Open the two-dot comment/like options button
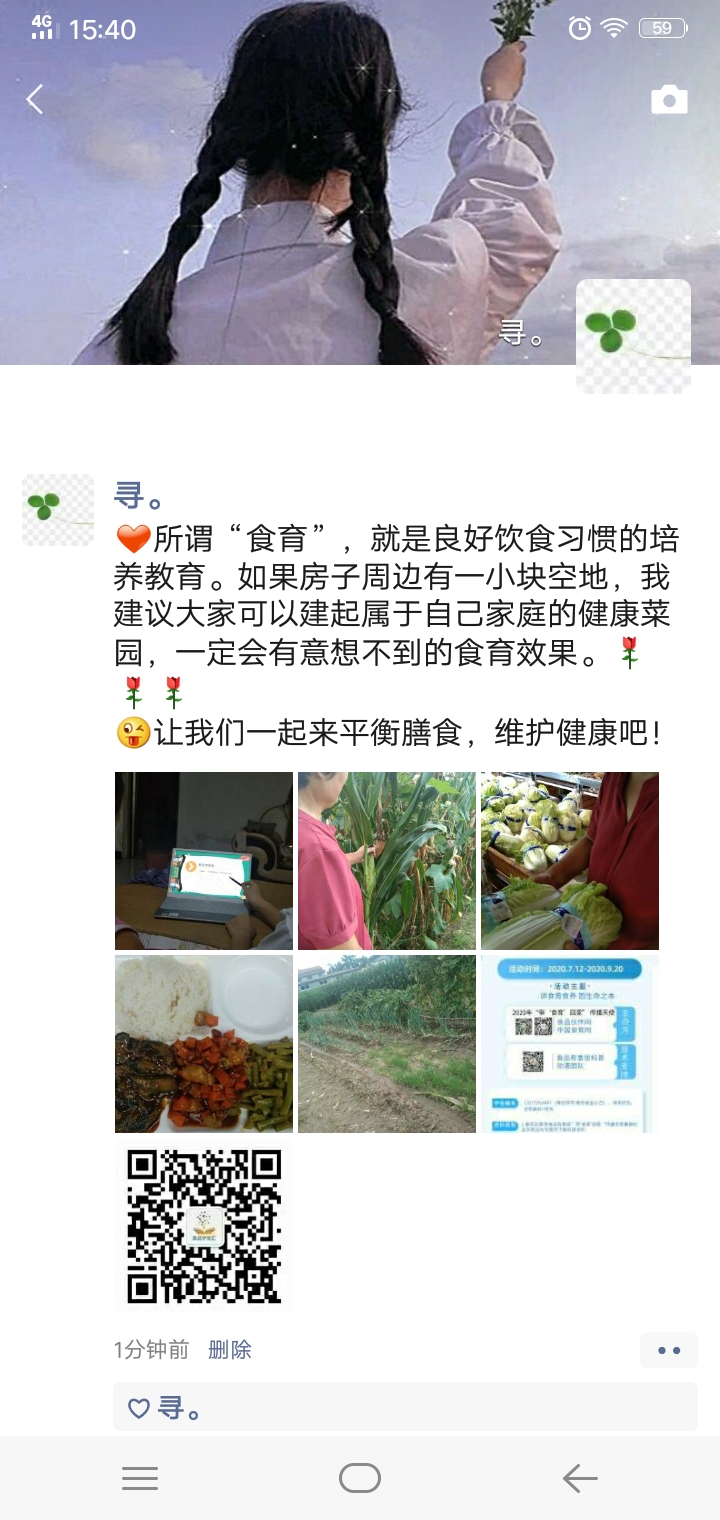Image resolution: width=720 pixels, height=1520 pixels. point(667,1350)
